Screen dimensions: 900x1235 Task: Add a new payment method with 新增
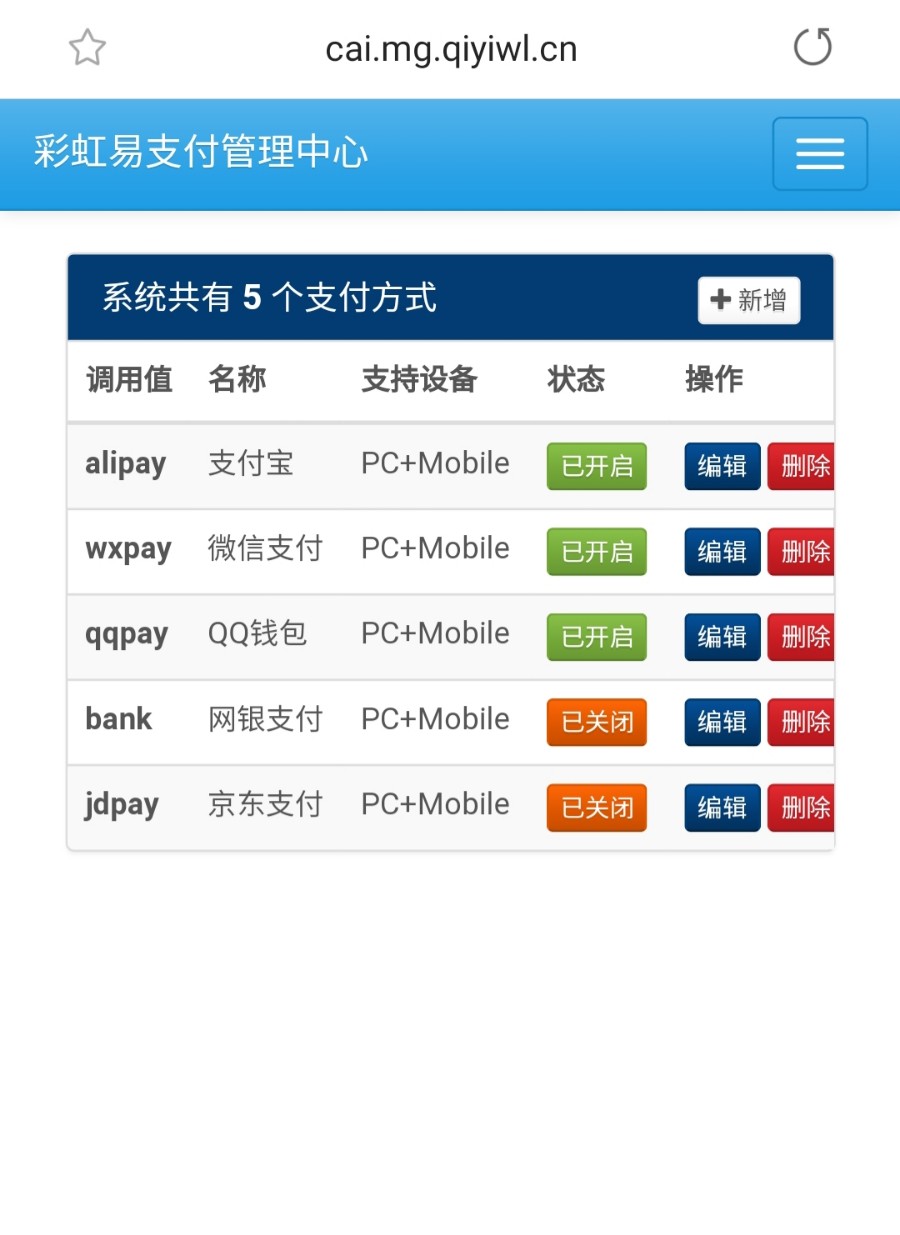[x=748, y=300]
